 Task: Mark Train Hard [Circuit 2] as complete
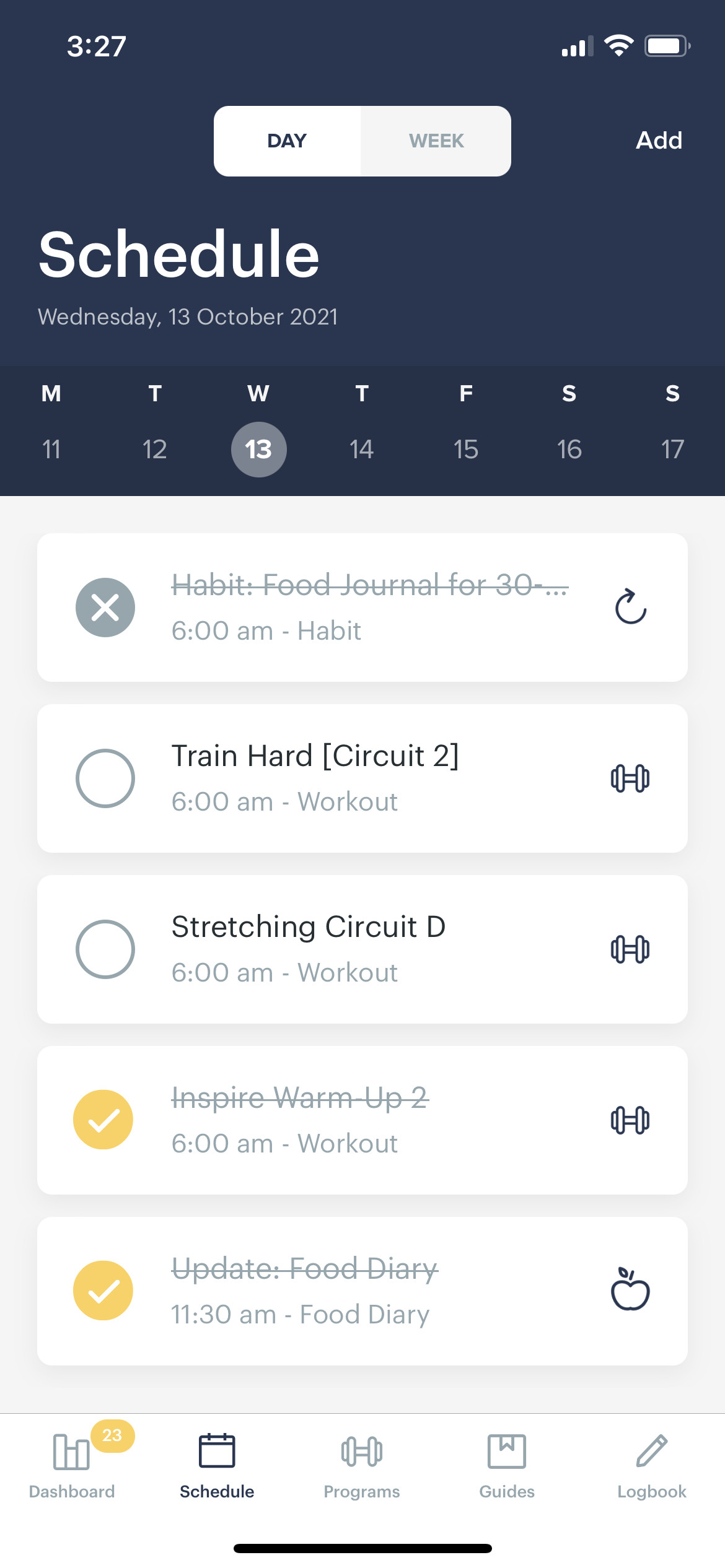click(x=105, y=778)
